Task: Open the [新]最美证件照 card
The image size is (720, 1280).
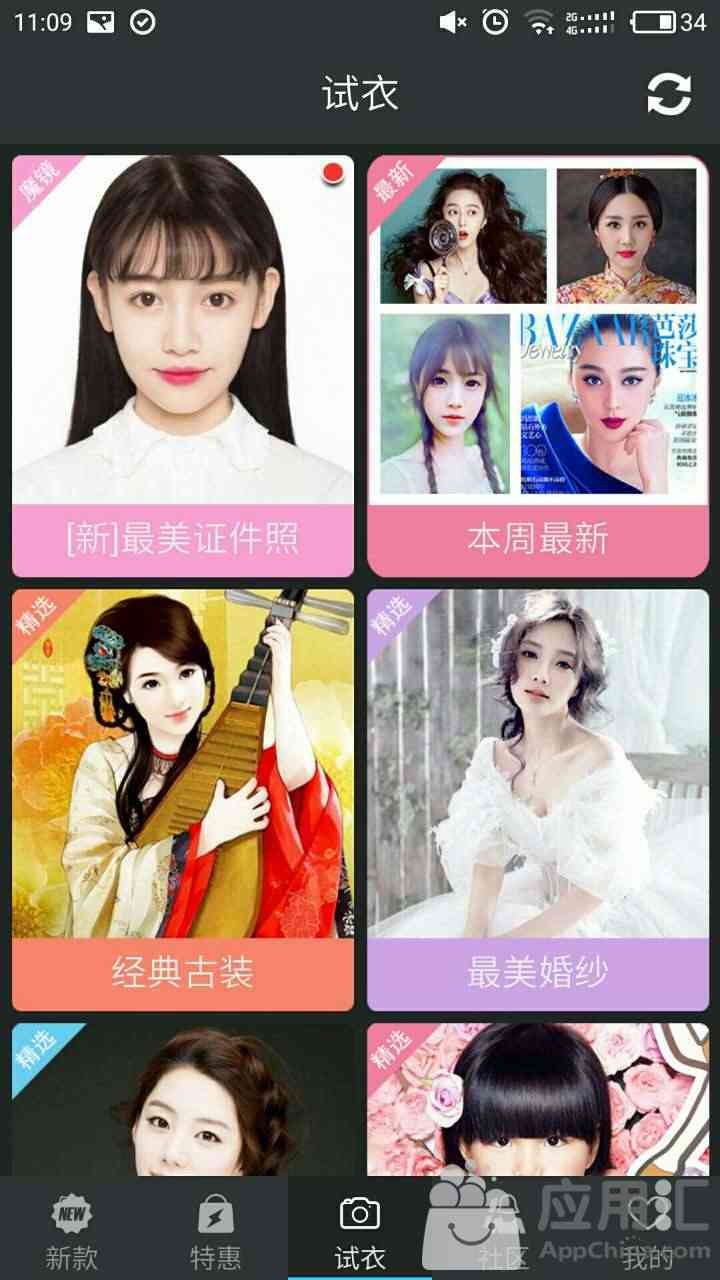Action: click(x=183, y=365)
